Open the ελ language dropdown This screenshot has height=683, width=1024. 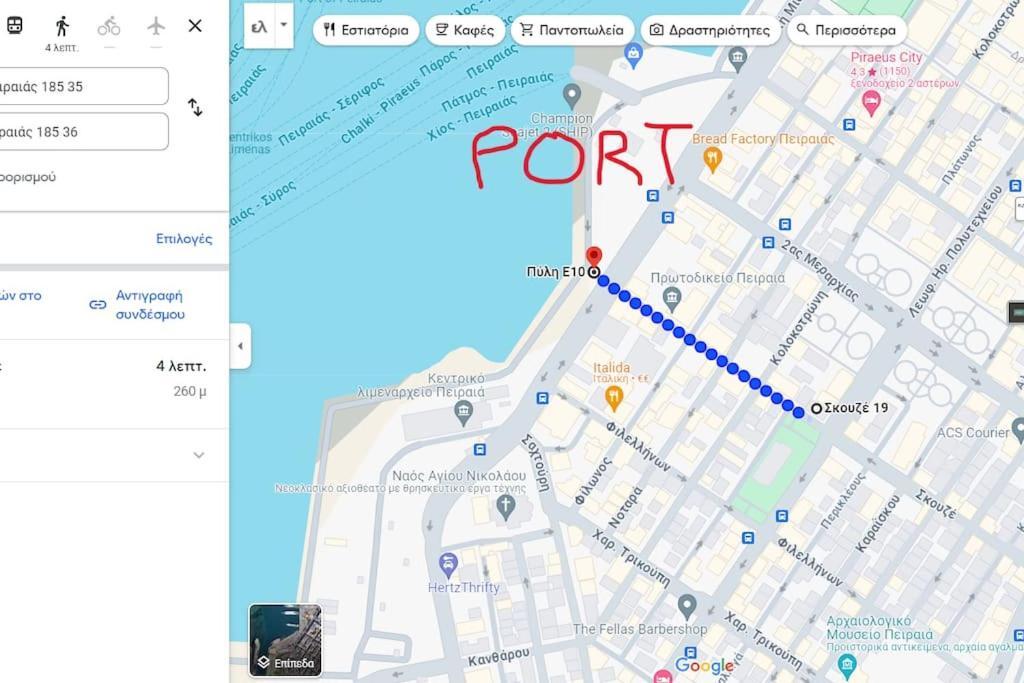pos(284,26)
